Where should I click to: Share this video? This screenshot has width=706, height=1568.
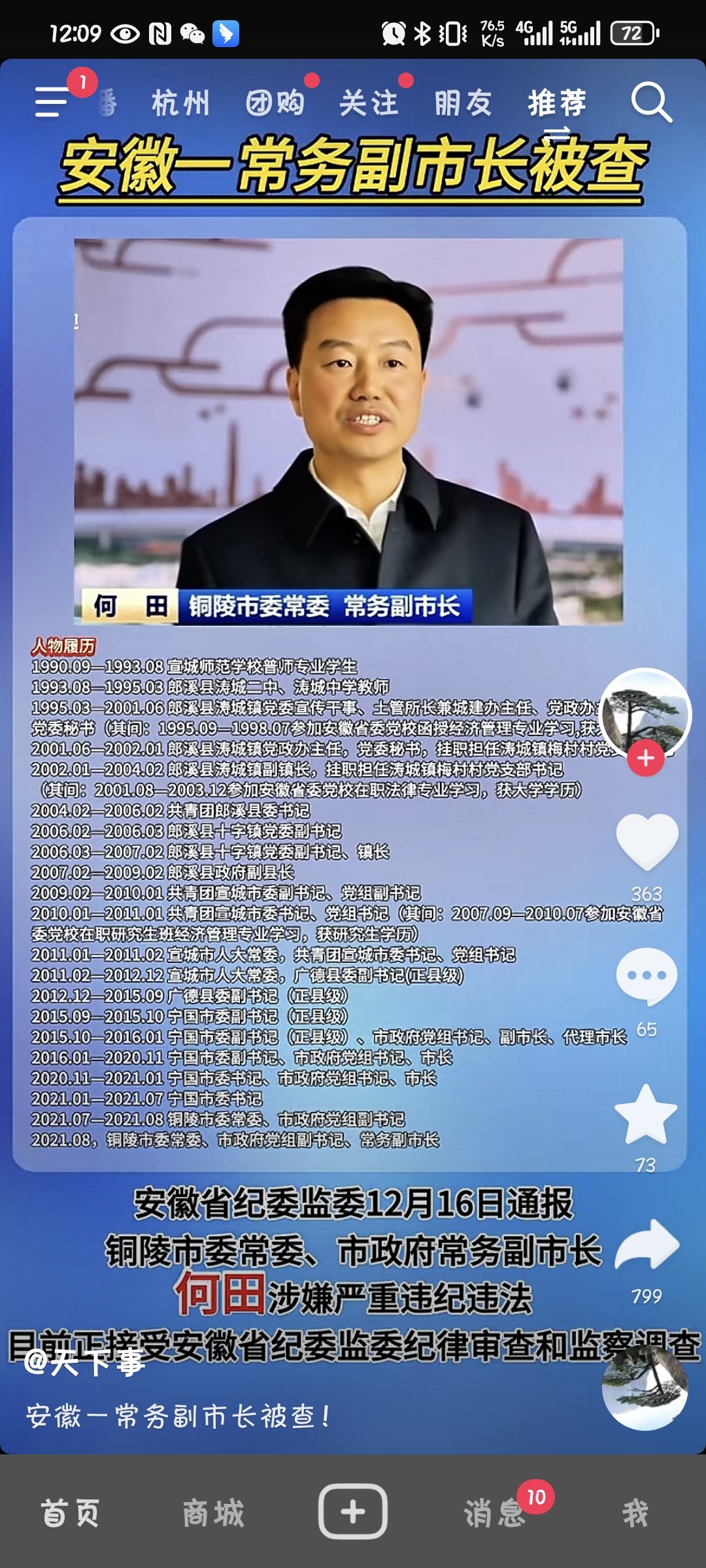tap(647, 1247)
